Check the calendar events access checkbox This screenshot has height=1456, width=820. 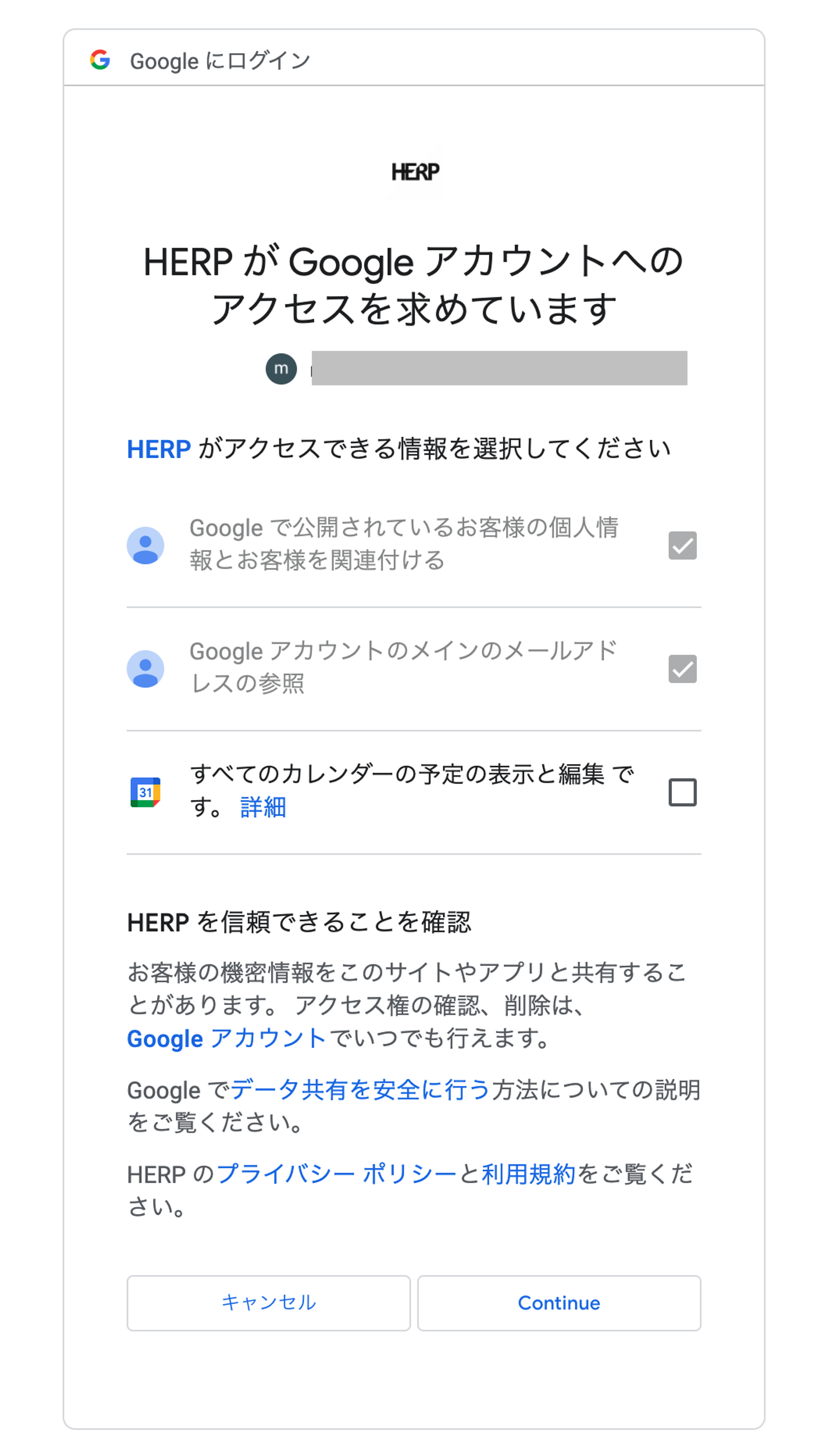click(x=682, y=792)
